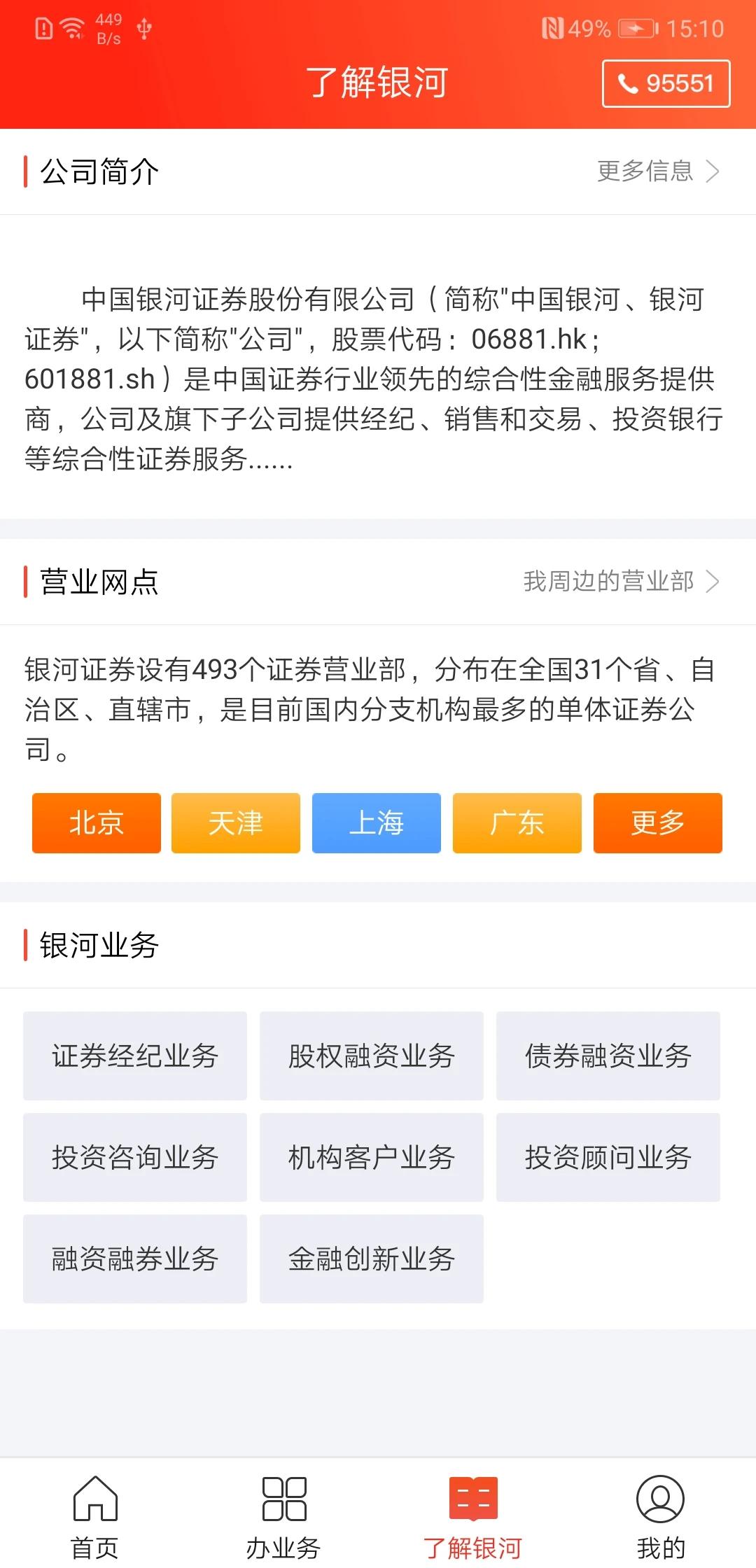The height and width of the screenshot is (1568, 756).
Task: Open 机构客户业务
Action: [372, 1157]
